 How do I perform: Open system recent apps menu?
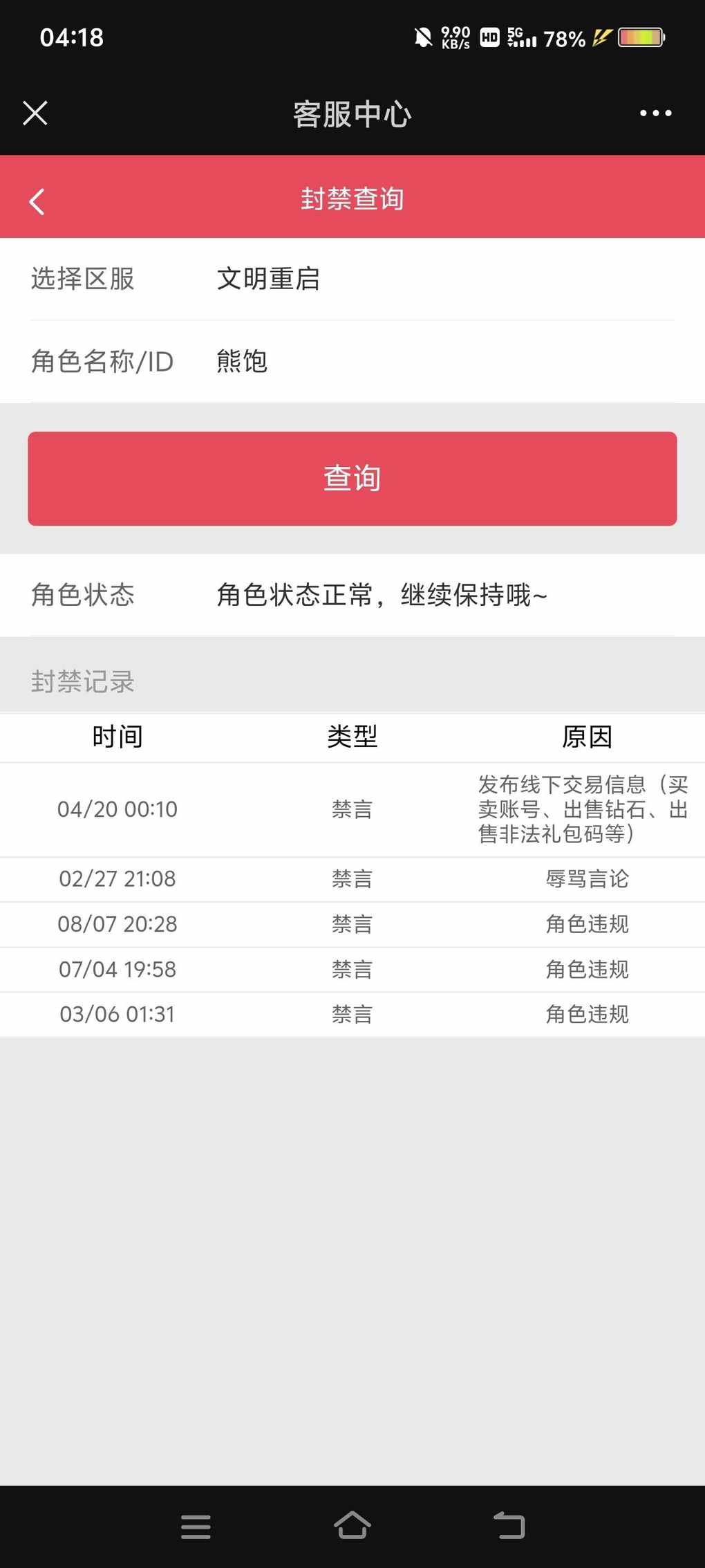(x=196, y=1527)
